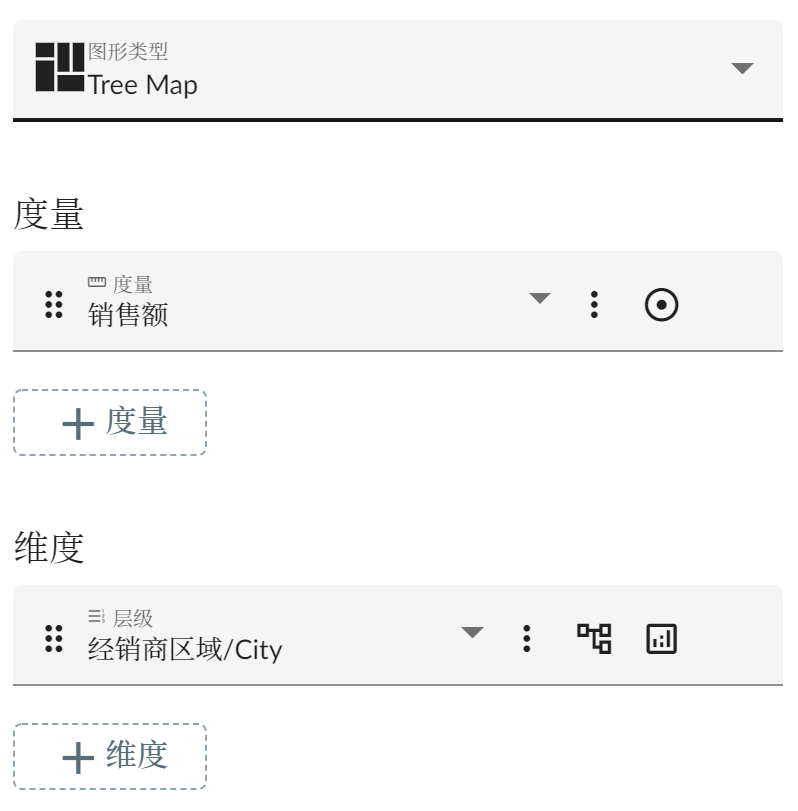The height and width of the screenshot is (811, 798).
Task: Expand the 销售额 measure dropdown
Action: (x=539, y=299)
